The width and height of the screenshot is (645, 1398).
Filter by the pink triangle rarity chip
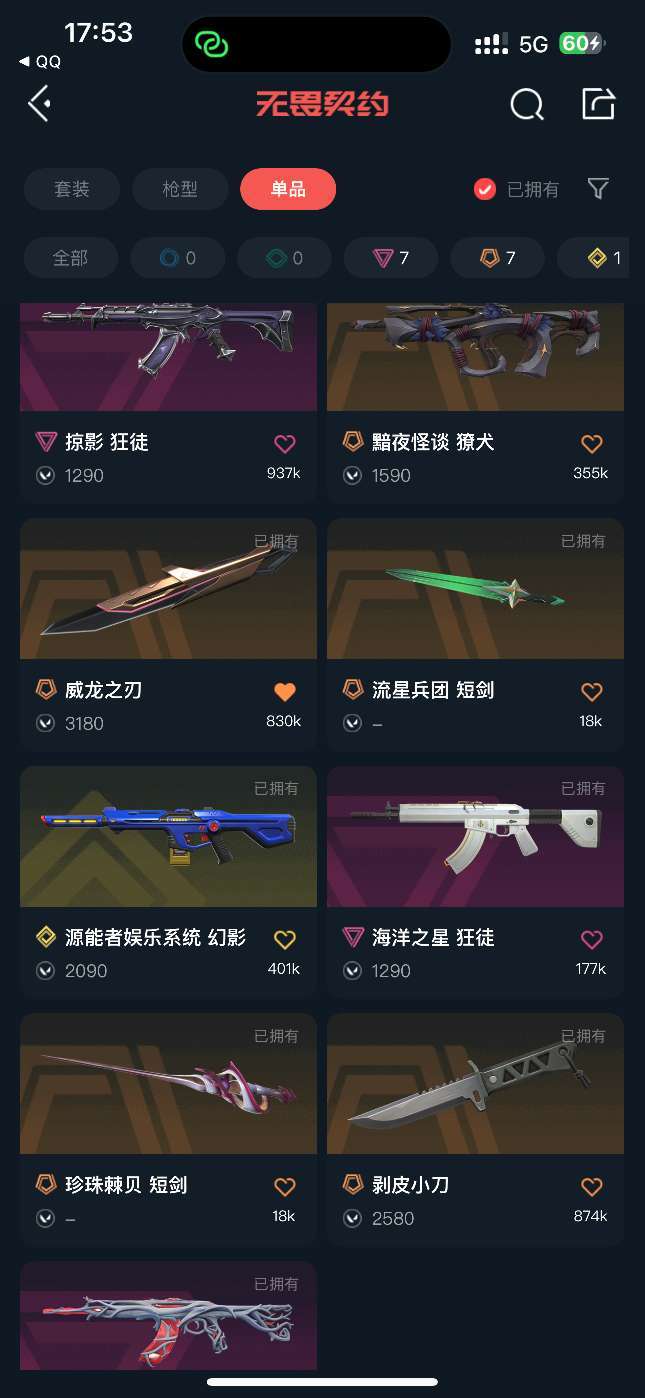point(391,258)
